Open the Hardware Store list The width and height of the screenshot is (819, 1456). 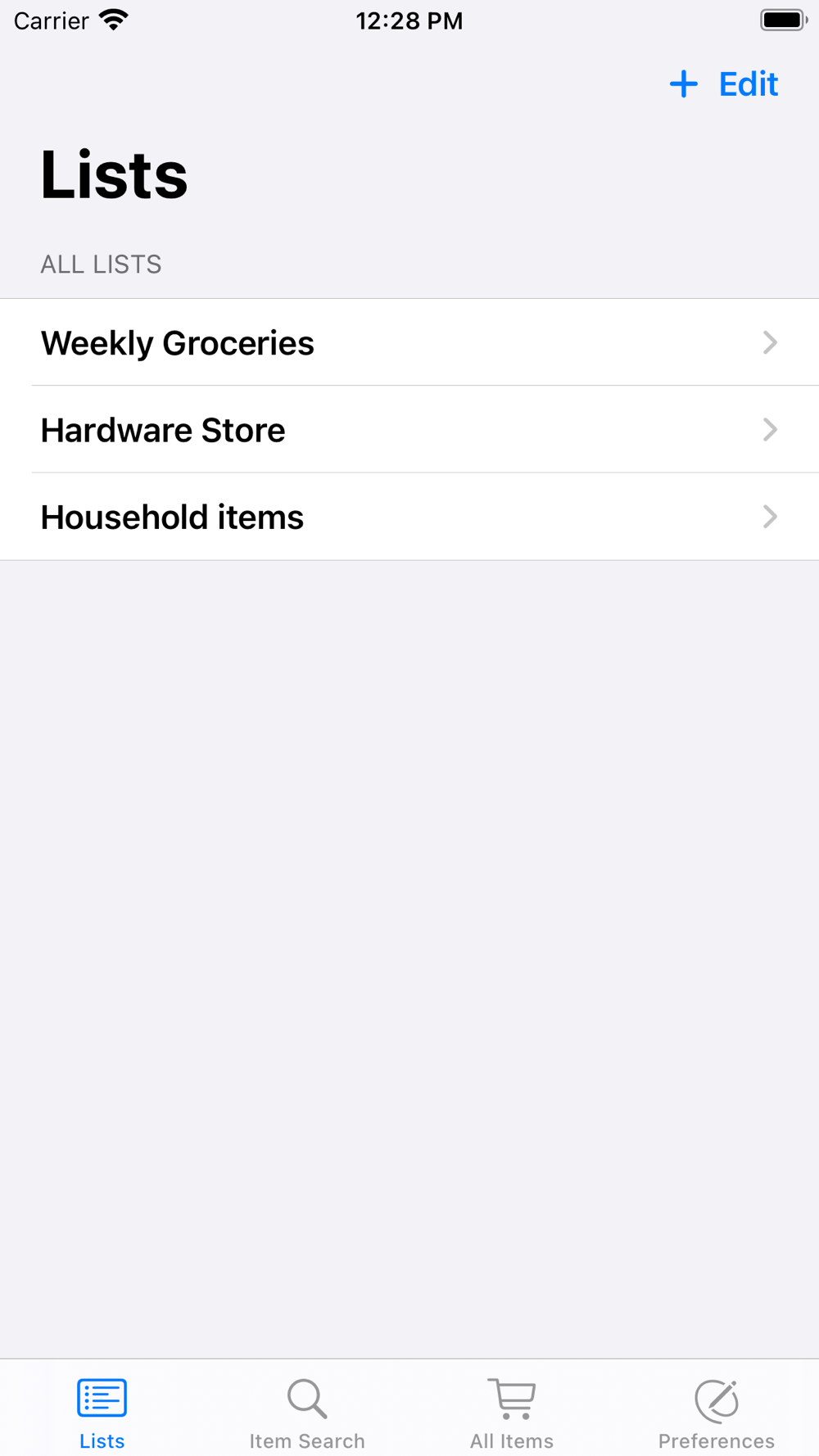(409, 430)
